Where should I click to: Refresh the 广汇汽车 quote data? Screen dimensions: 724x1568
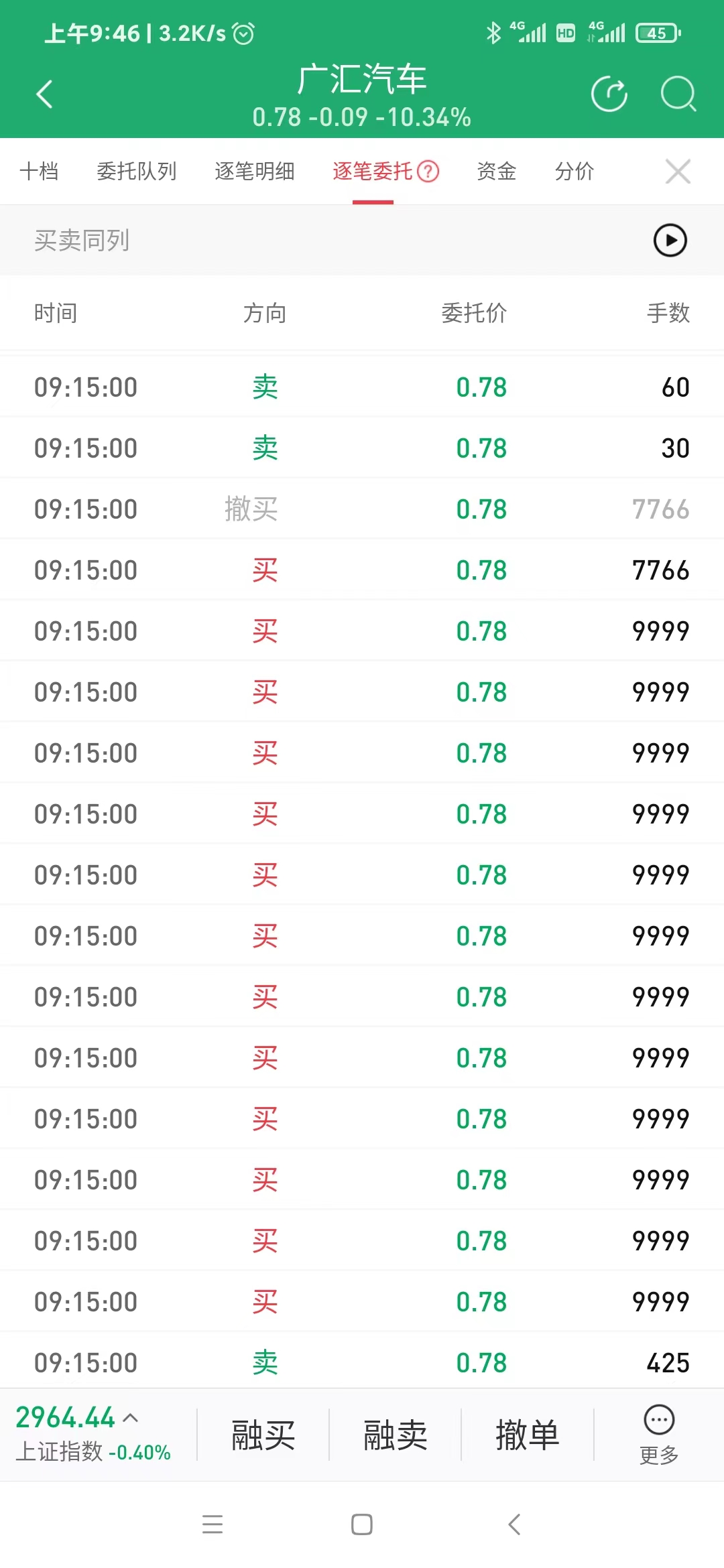tap(609, 94)
